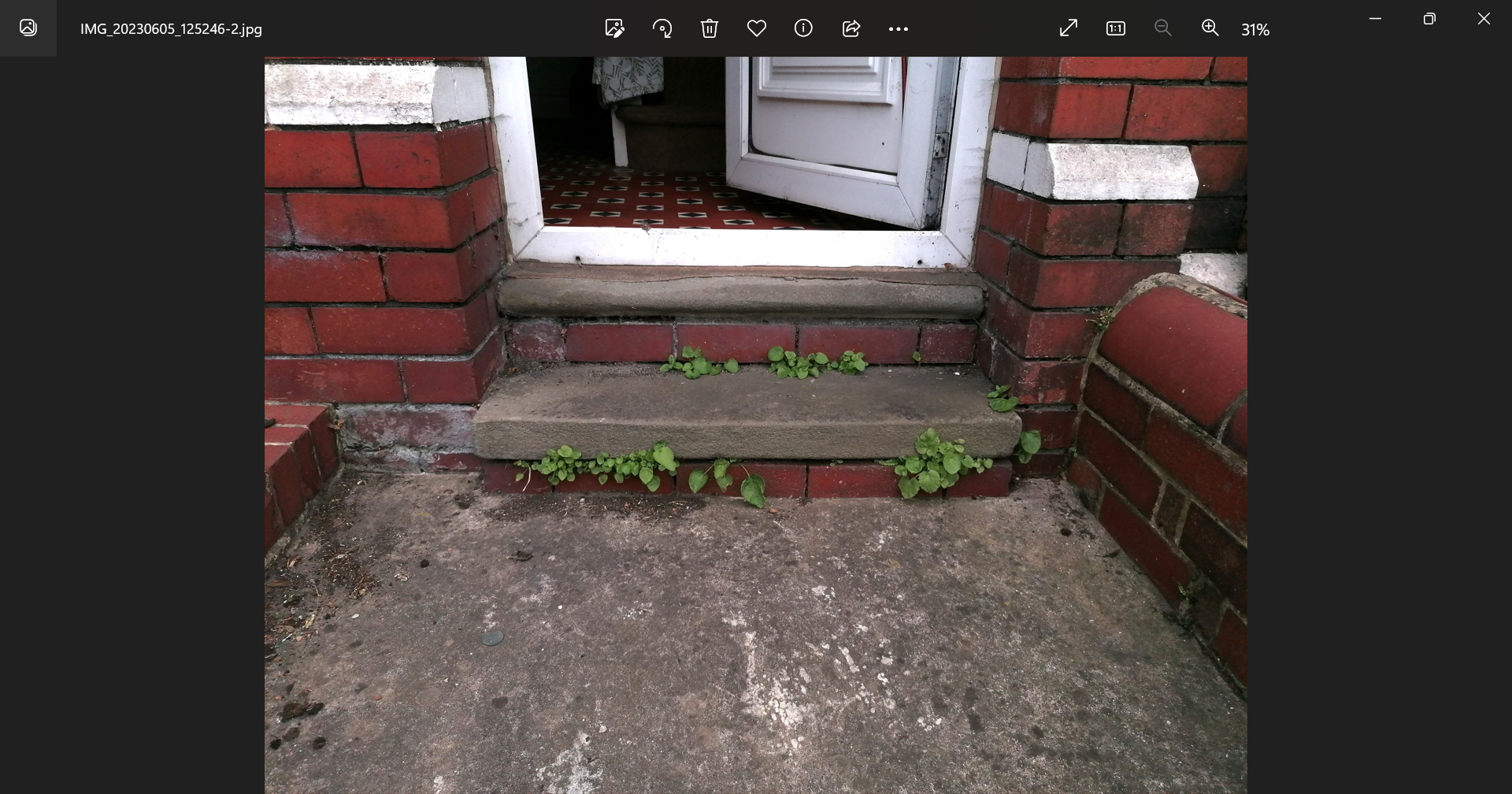Enter full screen view
The height and width of the screenshot is (794, 1512).
(1069, 28)
